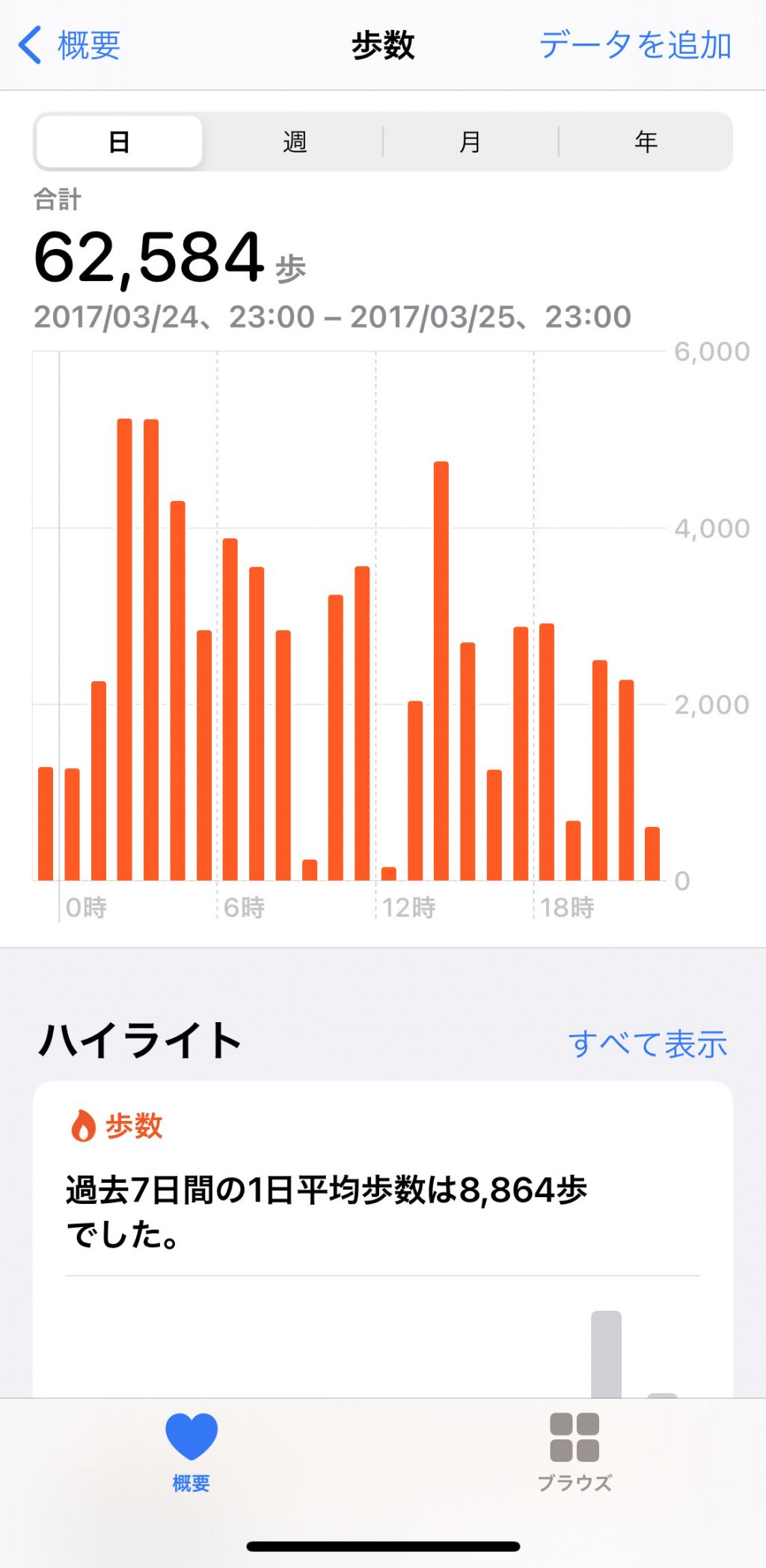This screenshot has height=1568, width=766.
Task: Switch to the 年 year view
Action: pyautogui.click(x=646, y=141)
